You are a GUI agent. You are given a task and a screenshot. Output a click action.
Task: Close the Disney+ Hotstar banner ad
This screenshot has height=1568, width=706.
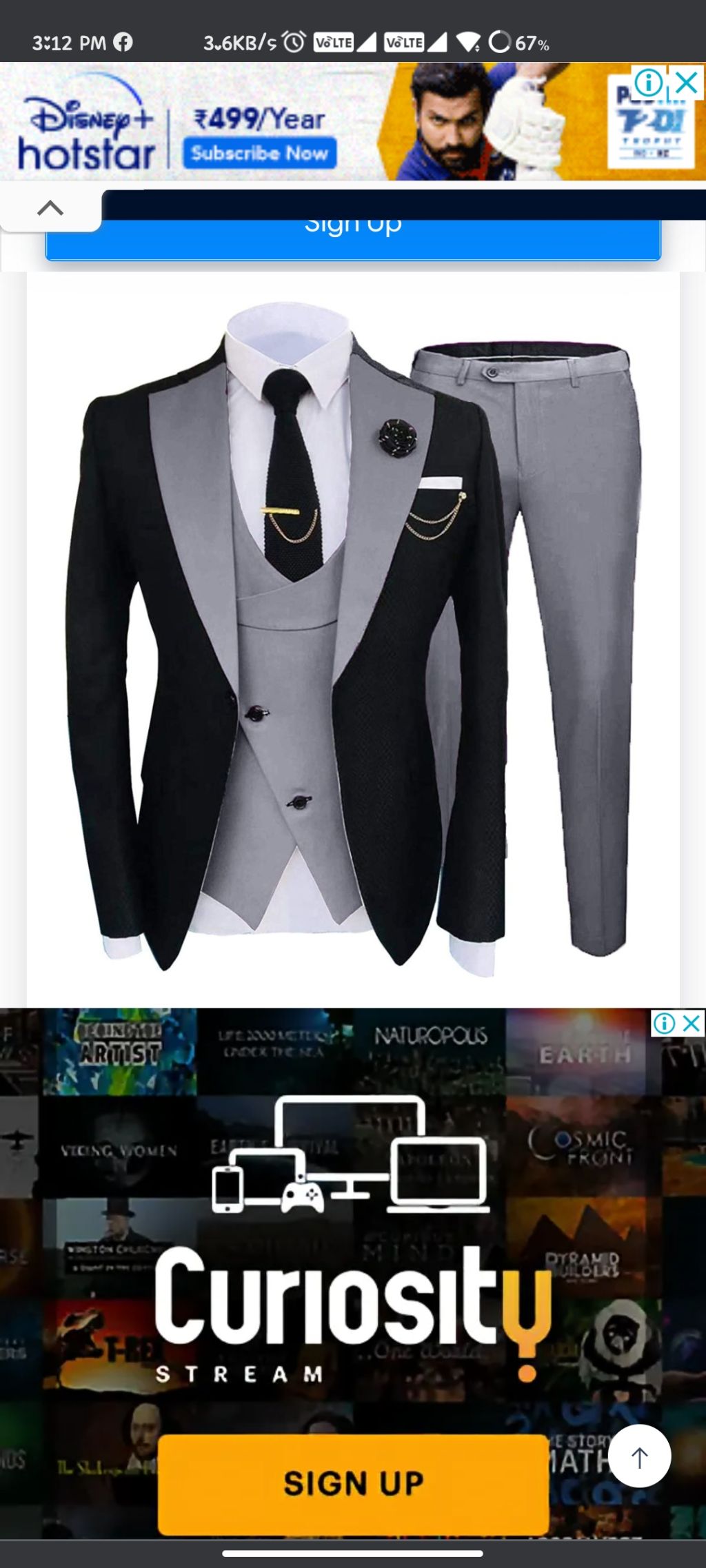pyautogui.click(x=687, y=83)
